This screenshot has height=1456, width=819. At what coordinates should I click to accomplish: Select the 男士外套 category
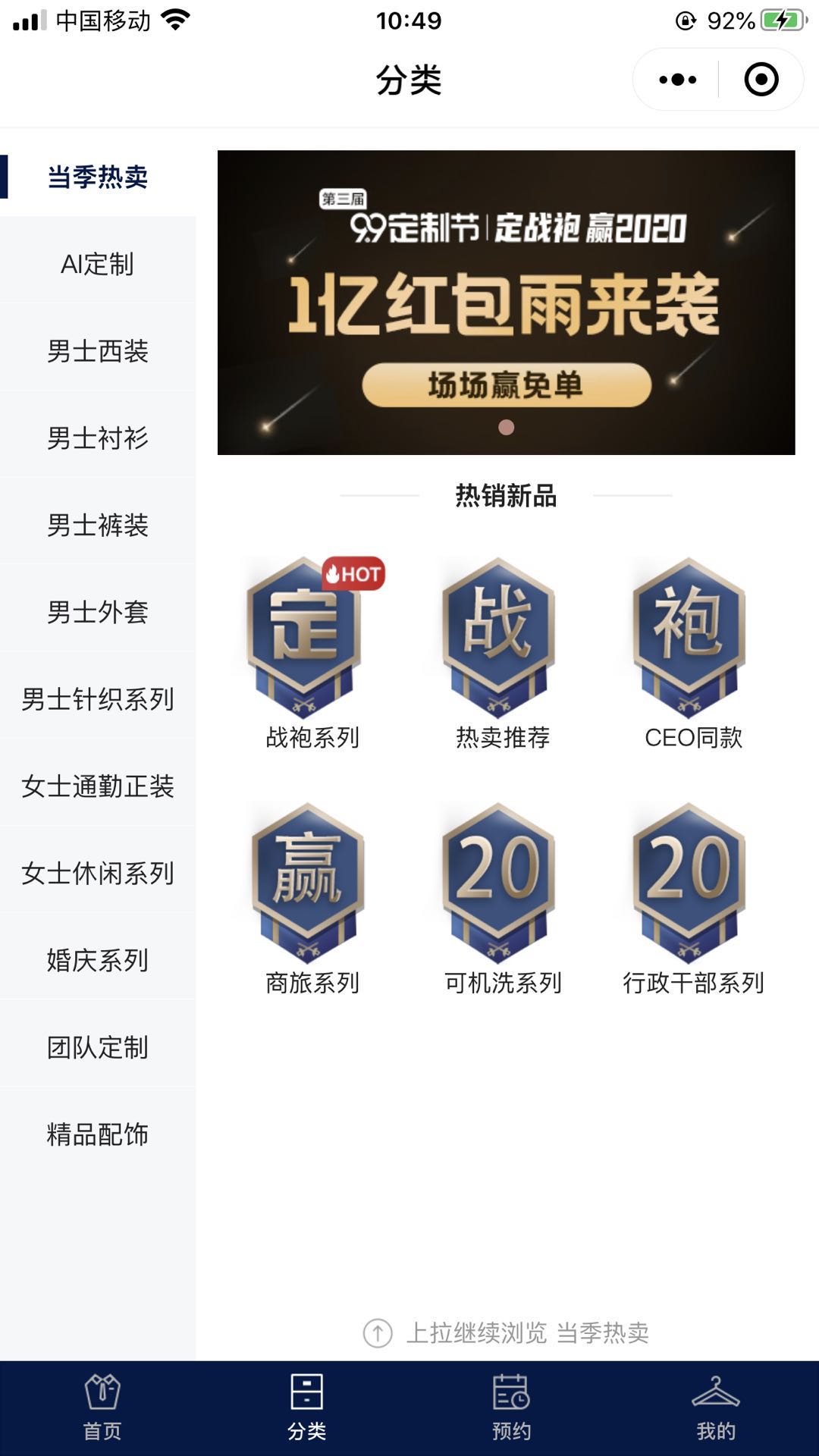coord(98,612)
